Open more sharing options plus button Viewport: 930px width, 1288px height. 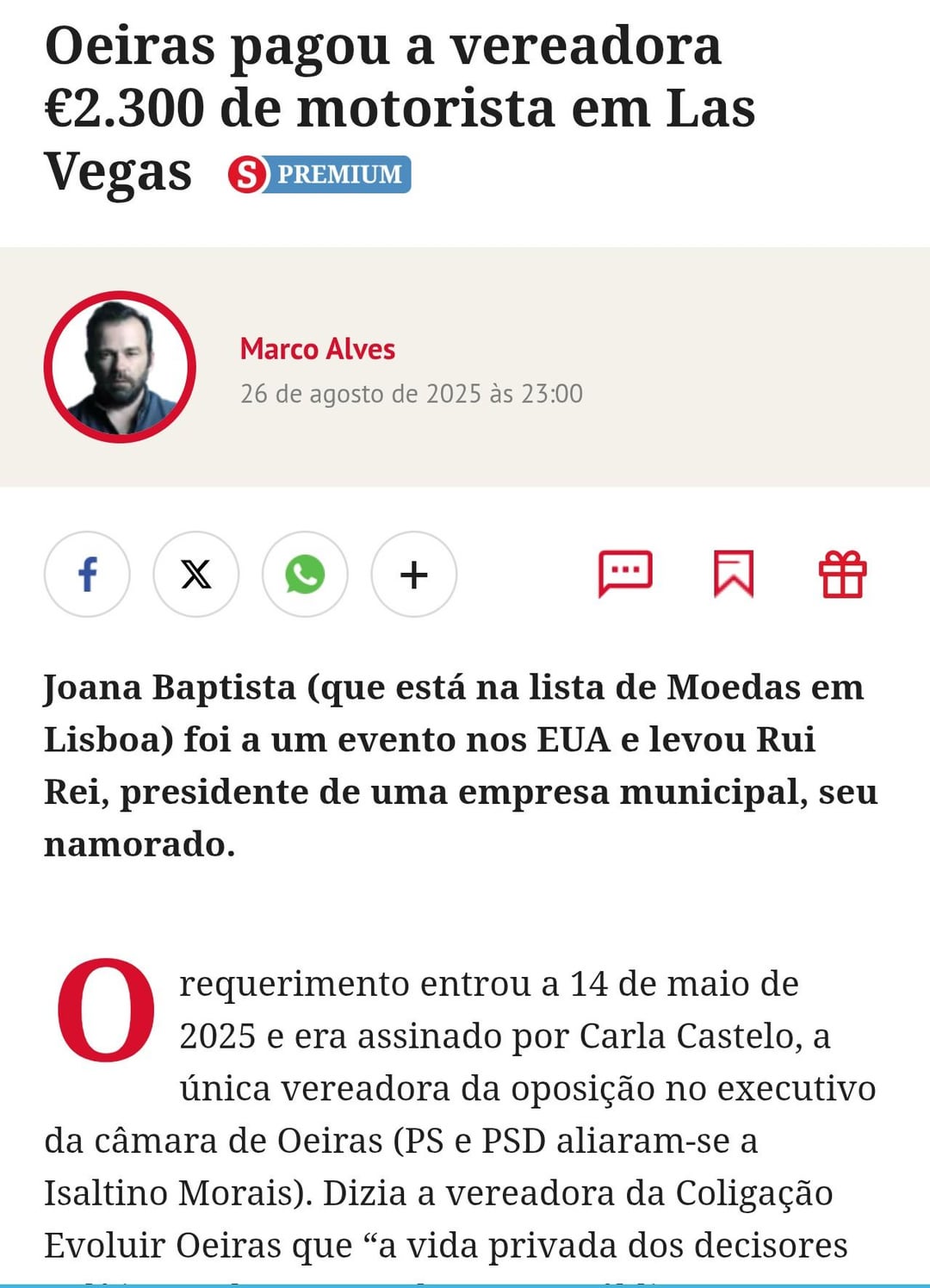tap(414, 574)
